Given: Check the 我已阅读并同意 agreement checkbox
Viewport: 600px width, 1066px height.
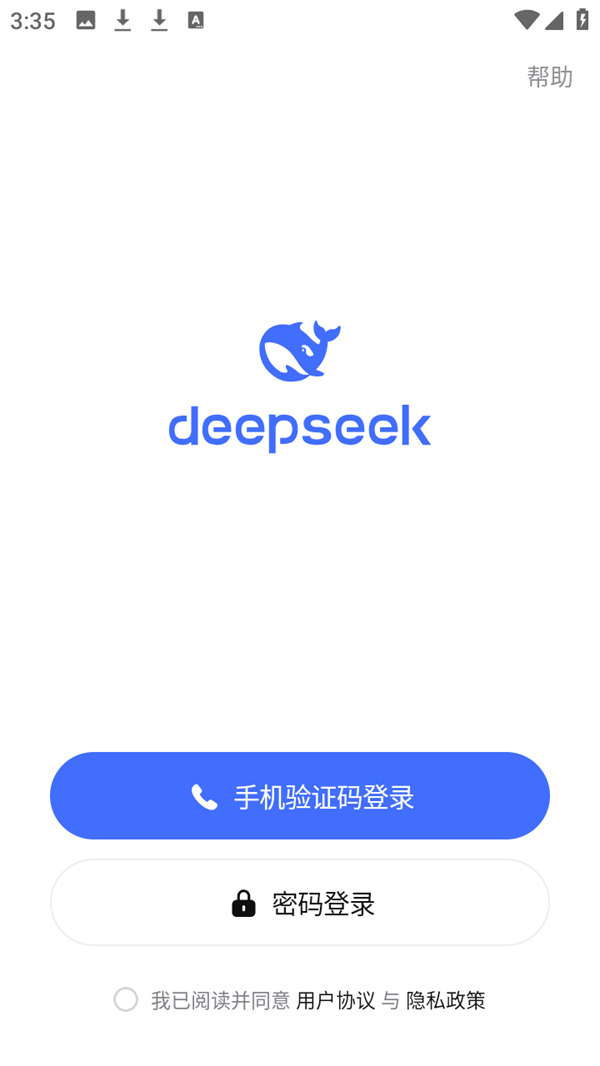Looking at the screenshot, I should tap(126, 999).
